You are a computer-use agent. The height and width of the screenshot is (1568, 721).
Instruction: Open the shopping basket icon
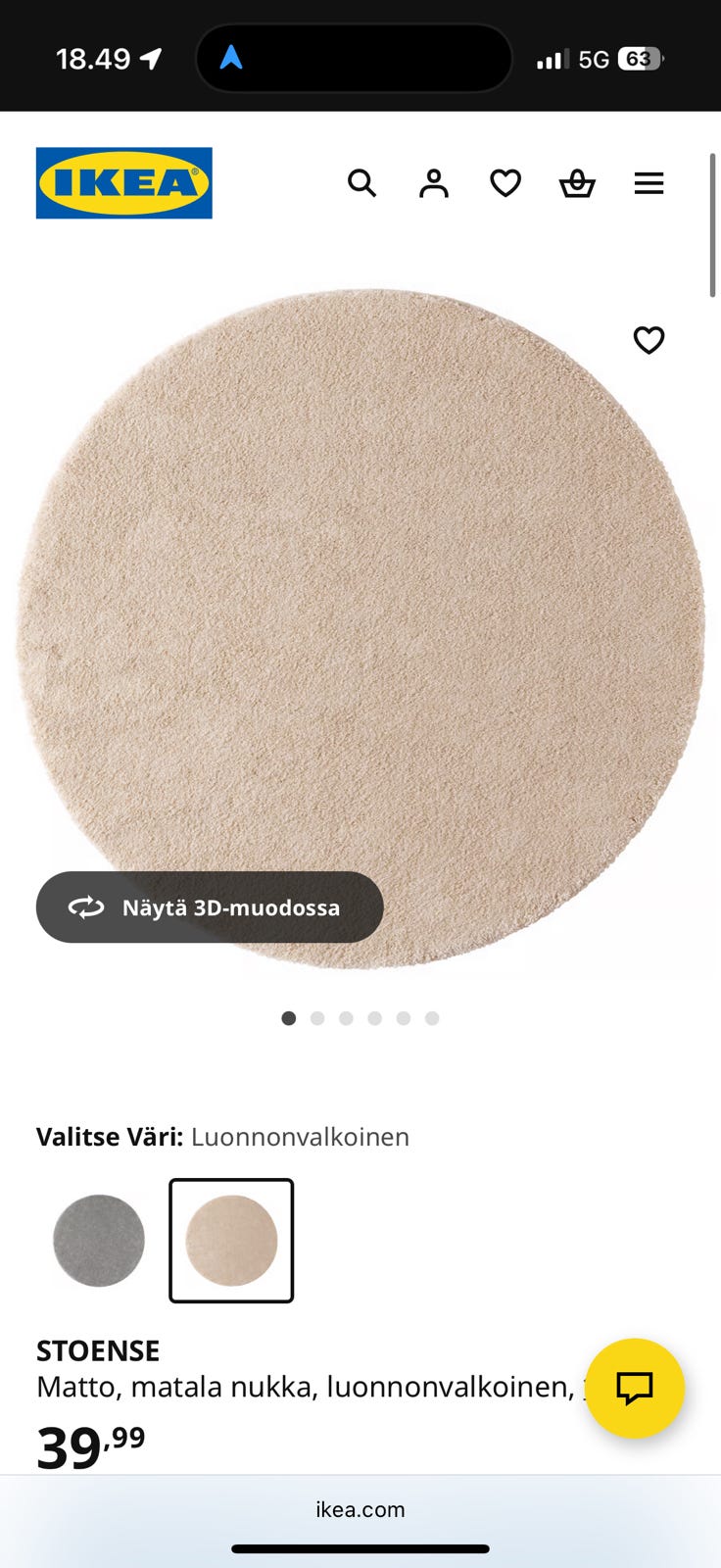coord(577,183)
